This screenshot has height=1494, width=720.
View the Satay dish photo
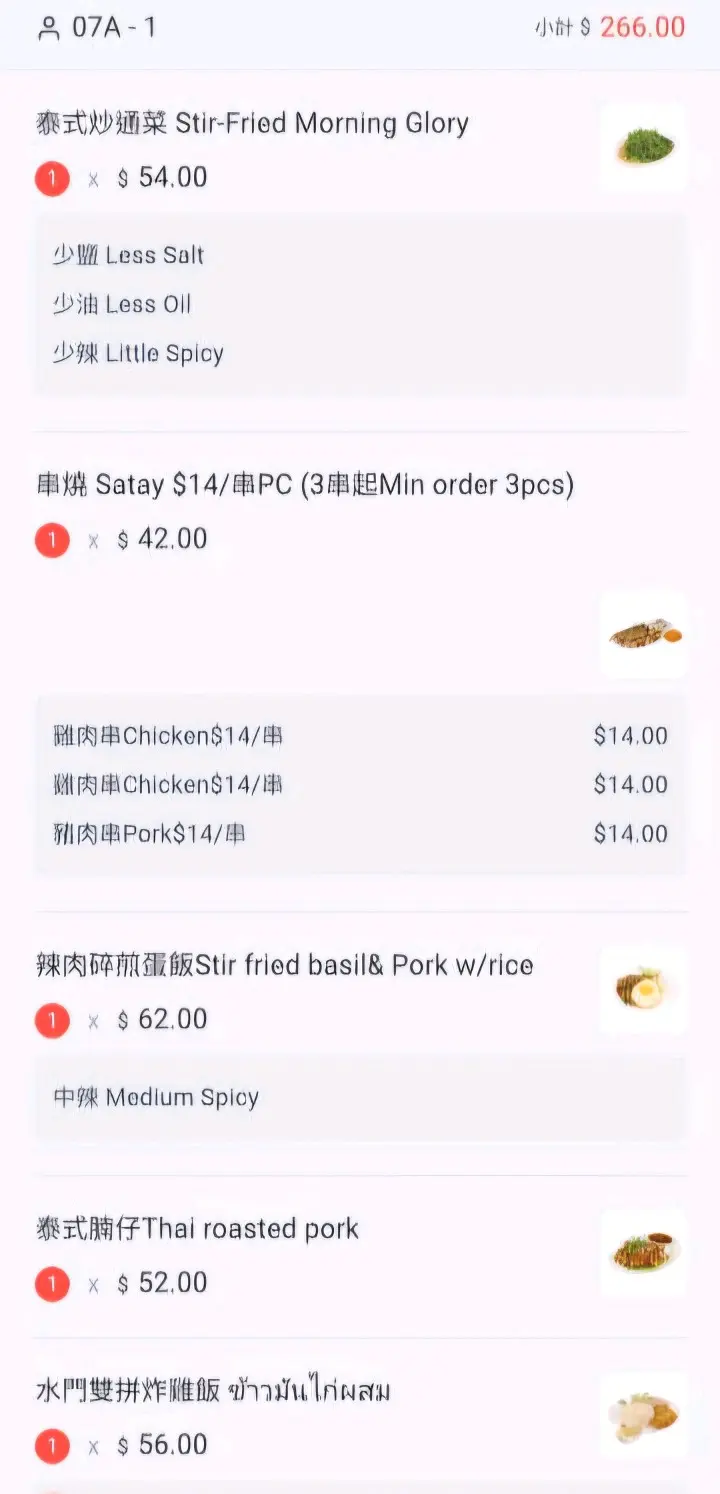(x=643, y=634)
